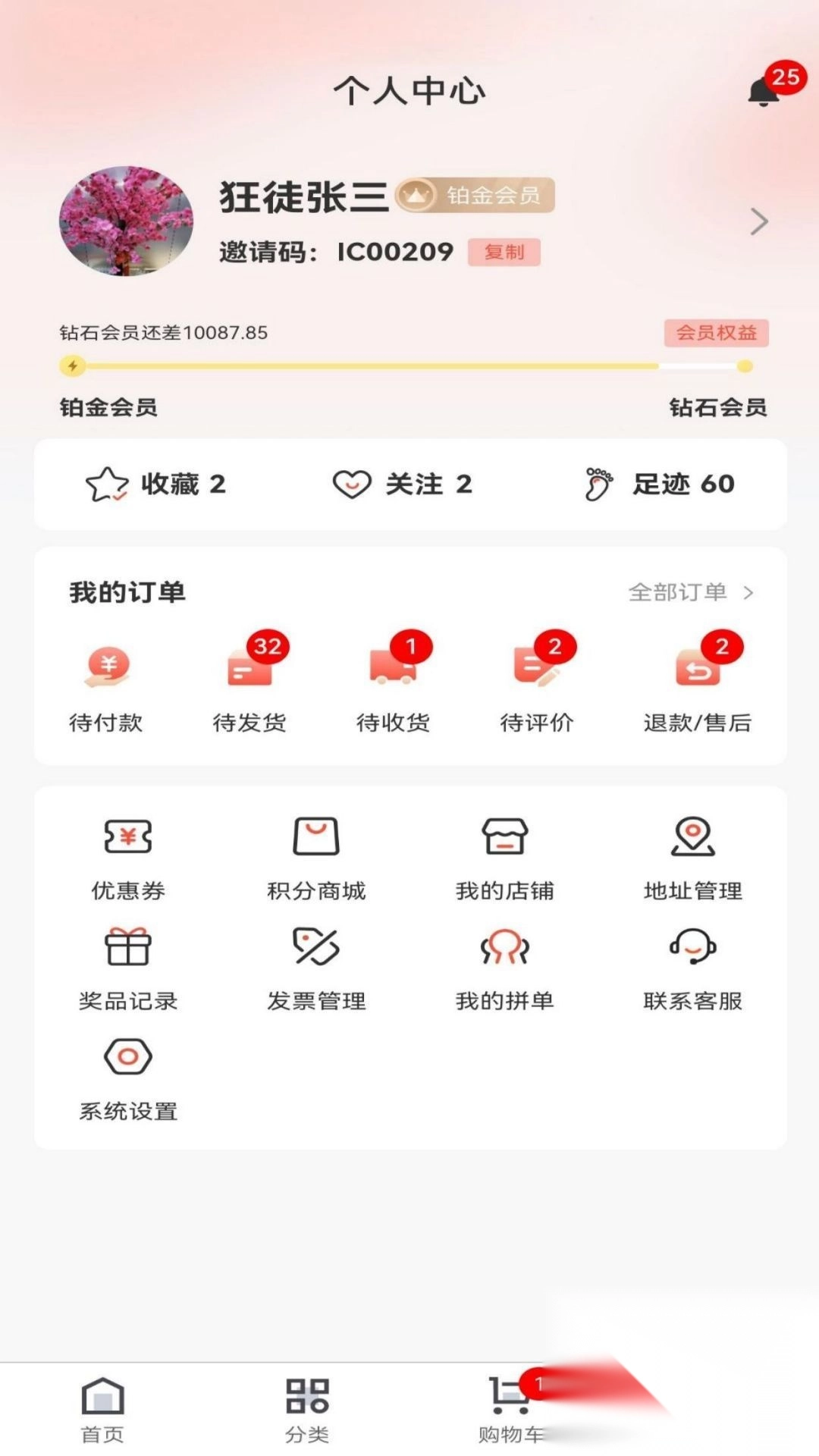Screen dimensions: 819x1456
Task: Go to 积分商城 points mall
Action: point(316,858)
